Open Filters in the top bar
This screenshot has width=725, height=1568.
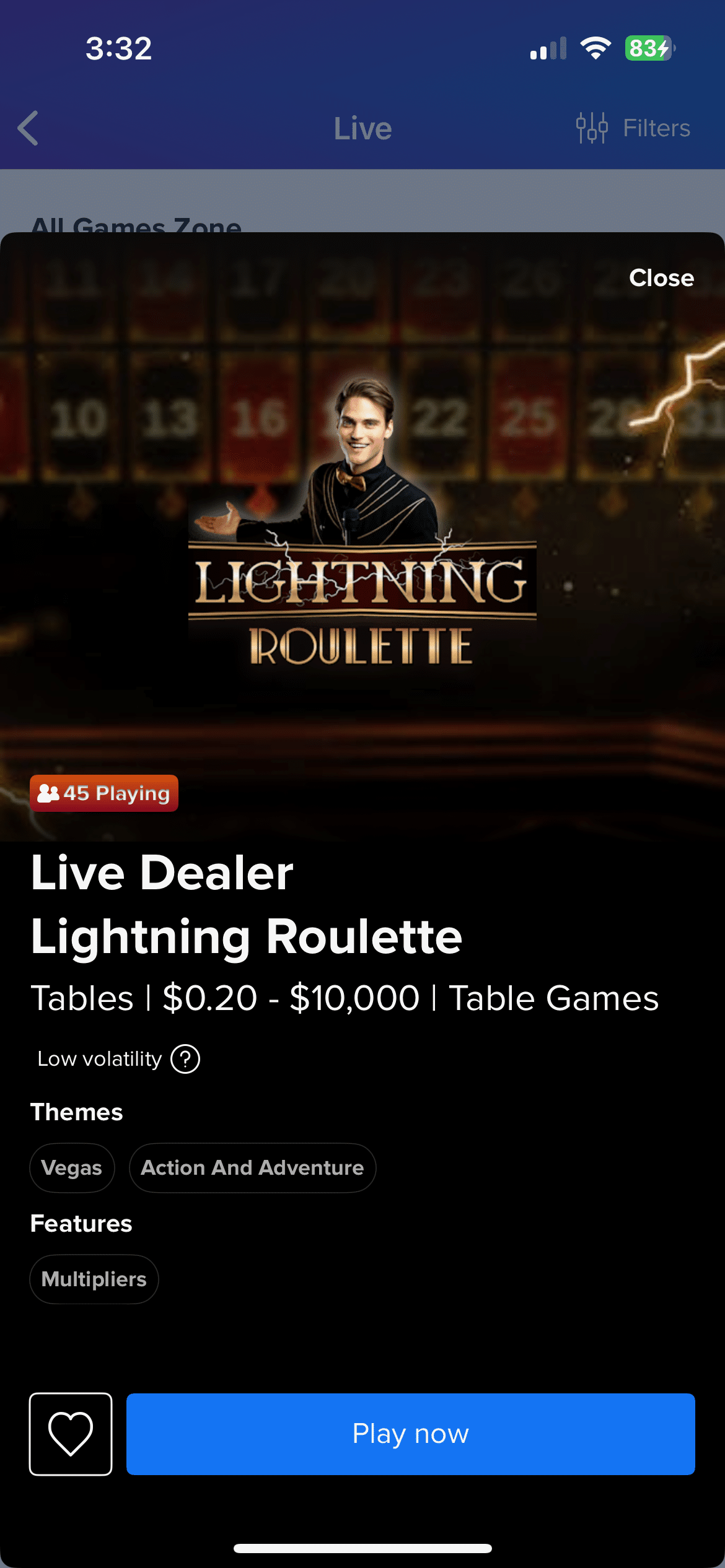pos(633,128)
